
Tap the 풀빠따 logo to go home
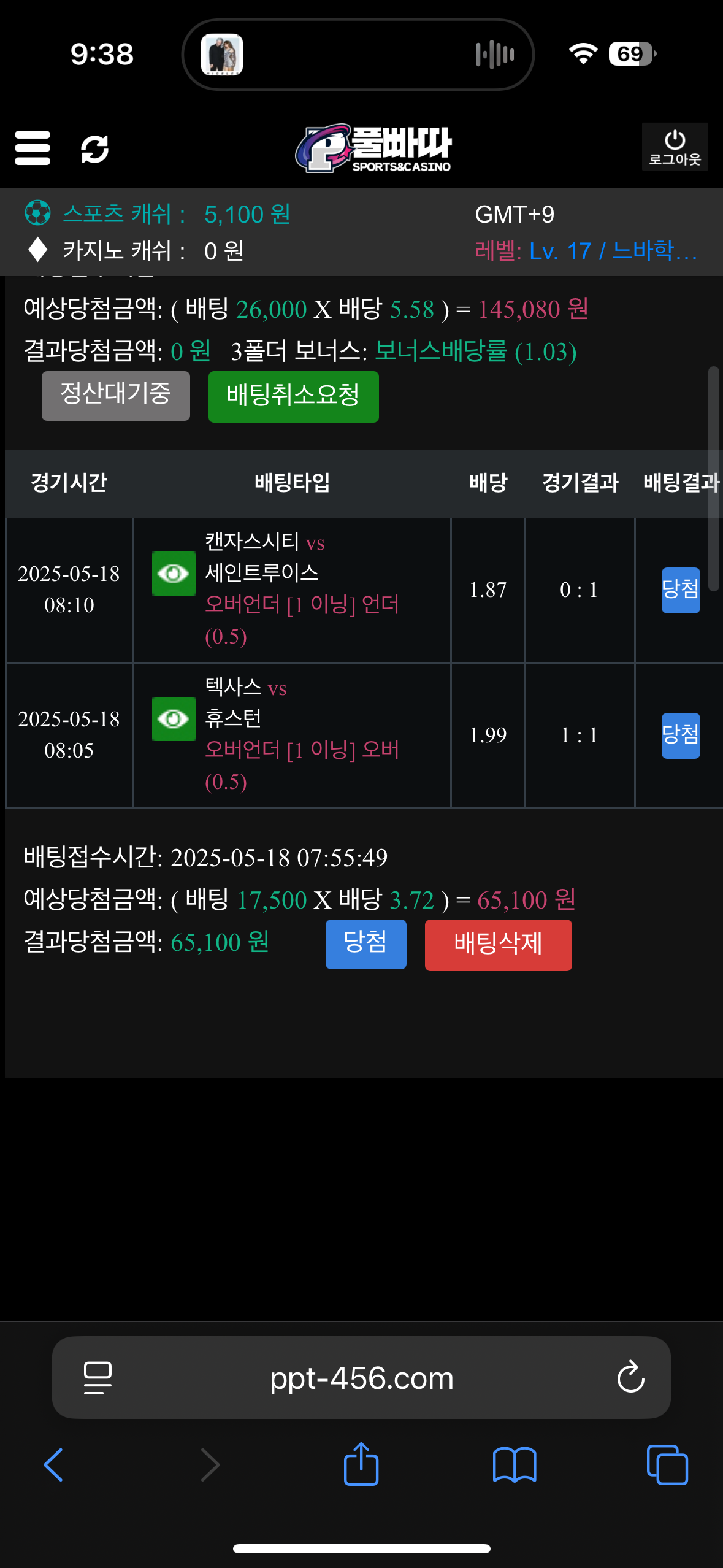[x=373, y=148]
